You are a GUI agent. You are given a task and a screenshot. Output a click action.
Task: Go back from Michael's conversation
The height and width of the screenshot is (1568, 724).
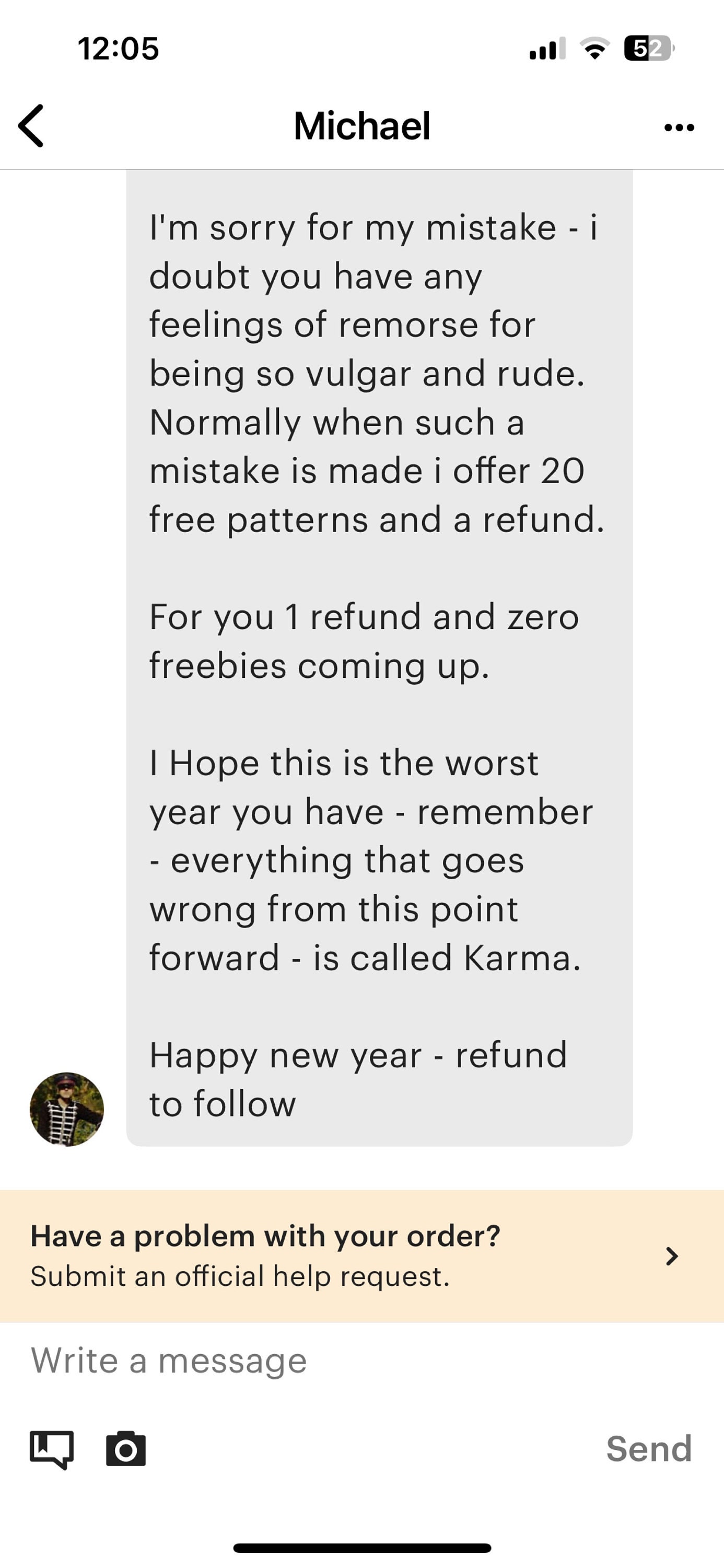point(31,126)
